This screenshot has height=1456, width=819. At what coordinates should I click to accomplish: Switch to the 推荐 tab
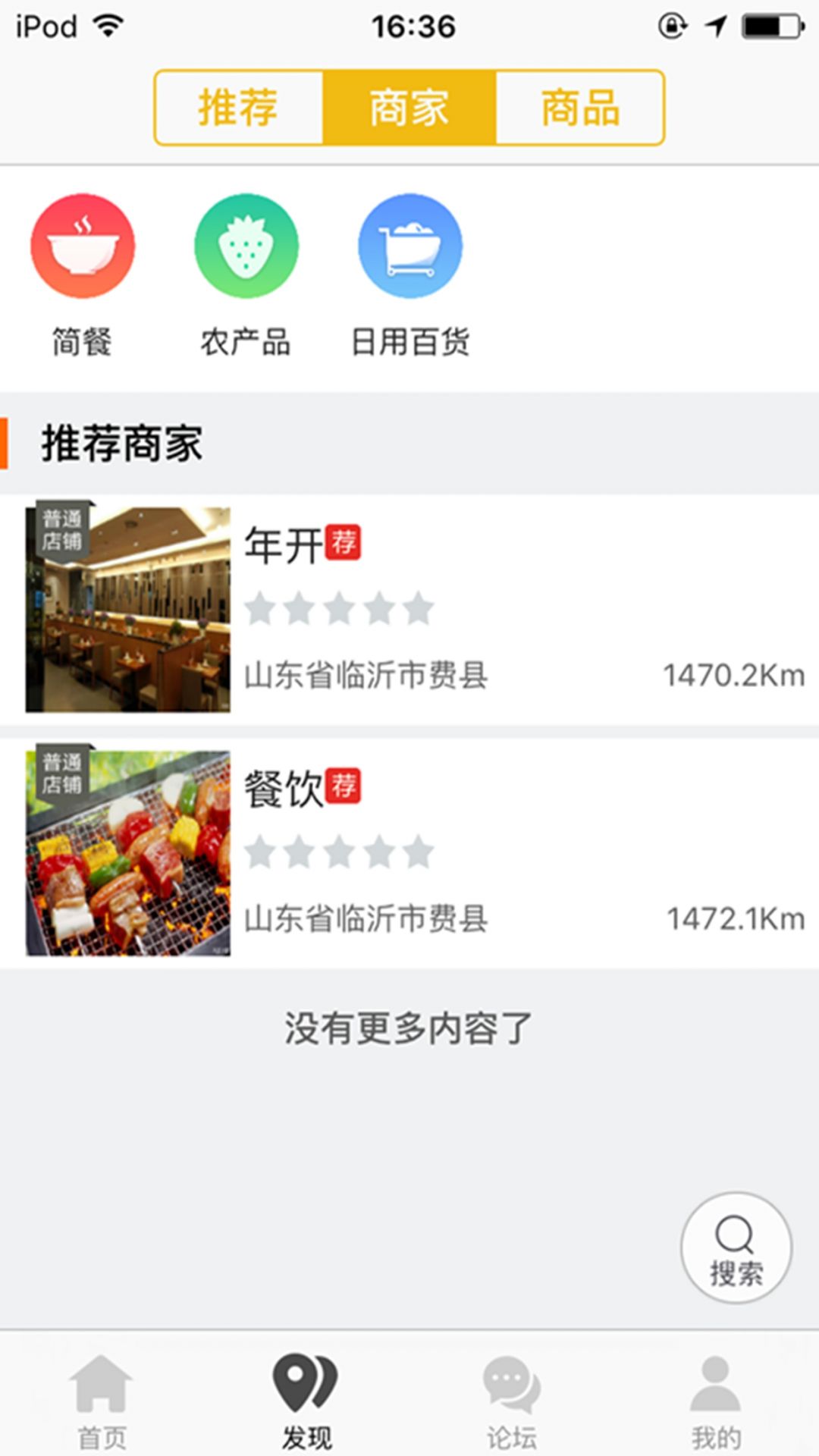point(239,108)
